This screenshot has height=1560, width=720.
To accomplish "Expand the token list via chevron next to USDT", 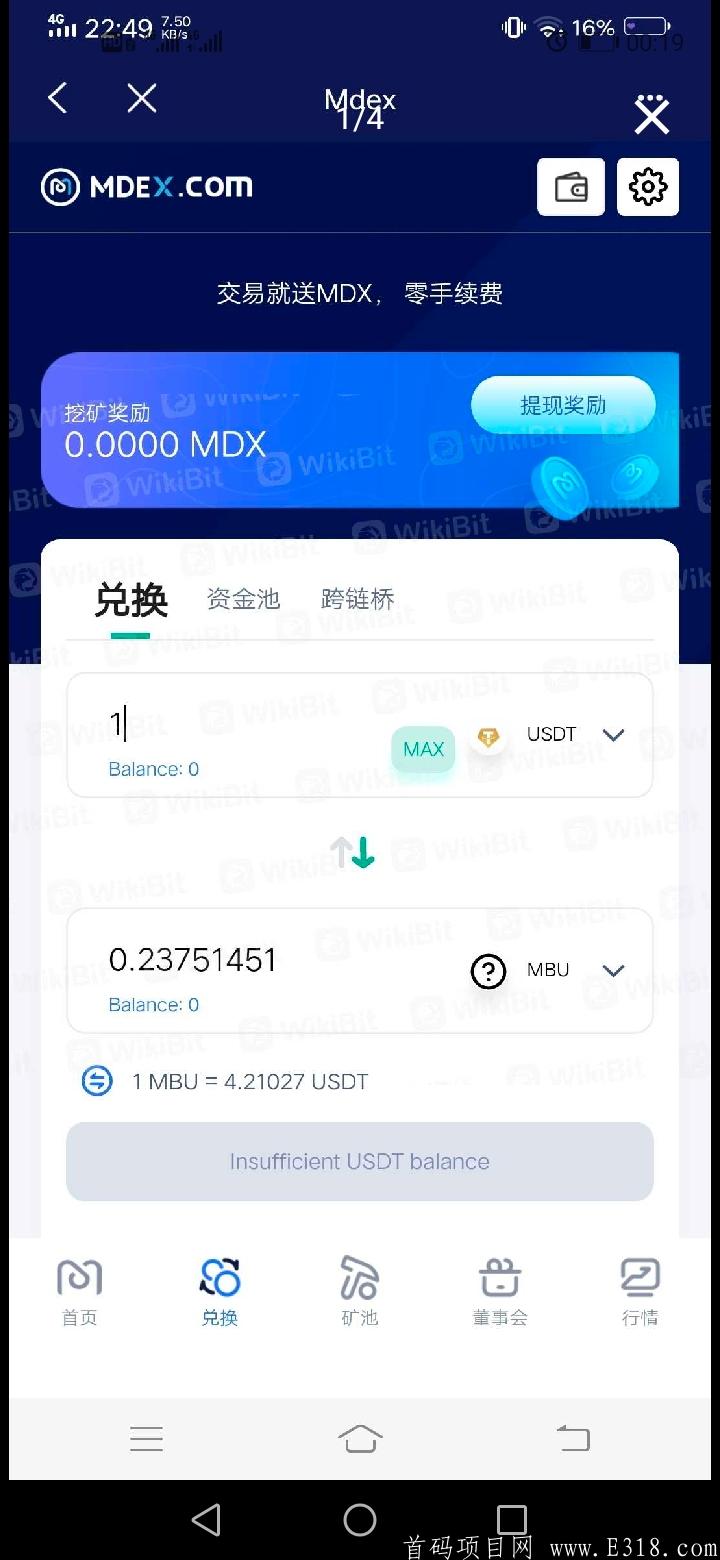I will 612,734.
